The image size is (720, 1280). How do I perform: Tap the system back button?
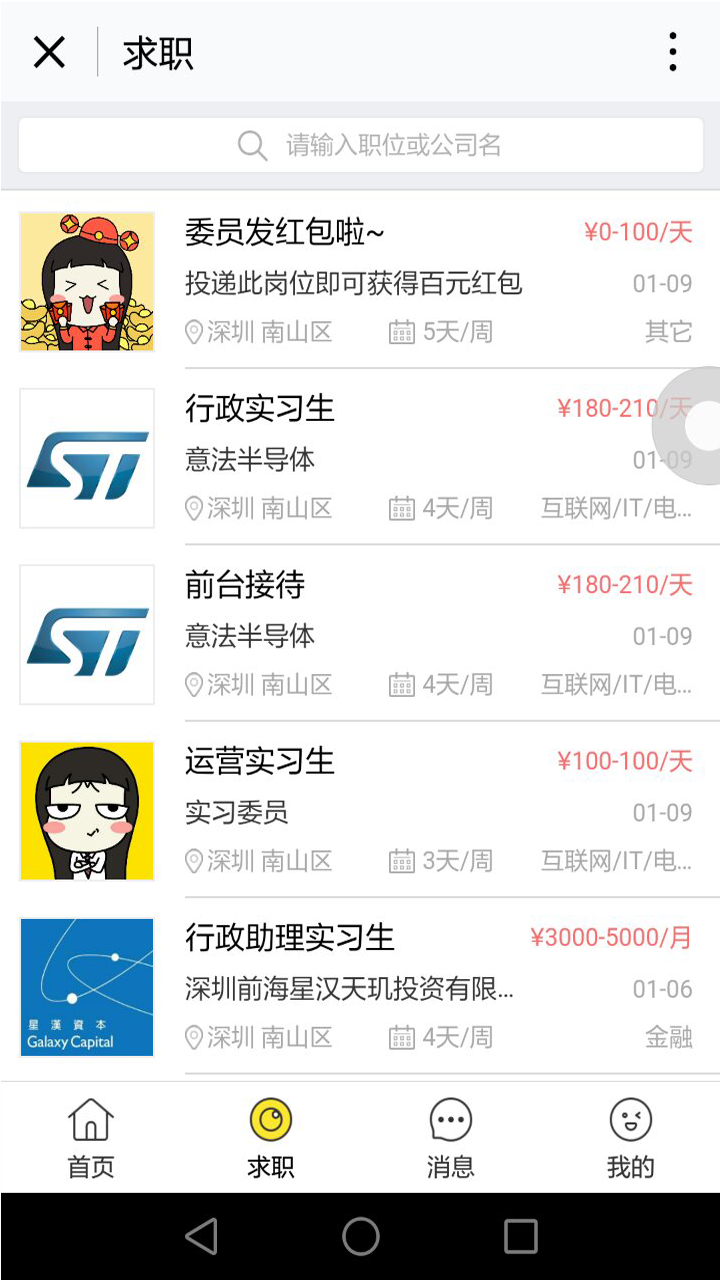coord(201,1237)
